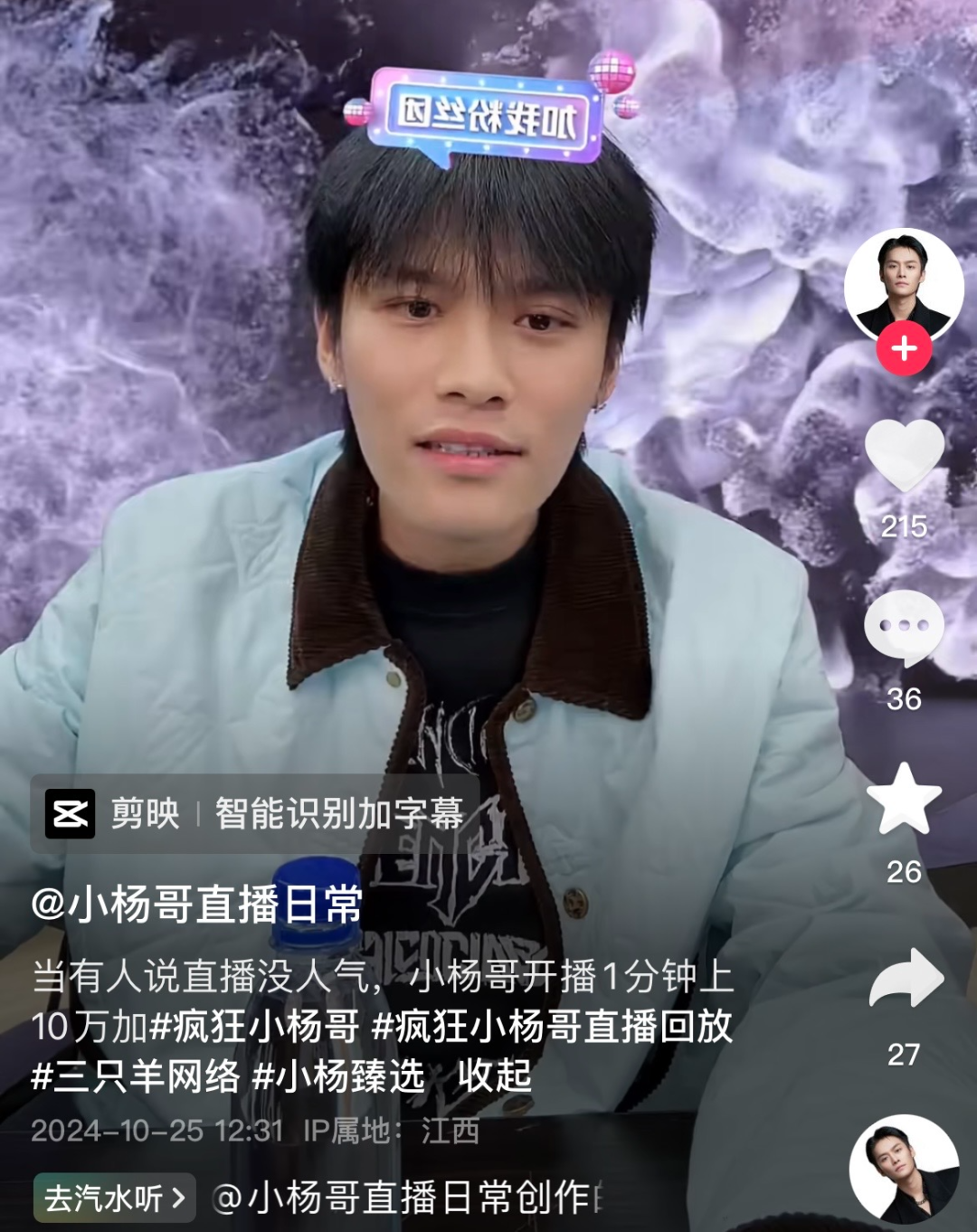Viewport: 977px width, 1232px height.
Task: Tap the 去汽水听 button
Action: 114,1199
